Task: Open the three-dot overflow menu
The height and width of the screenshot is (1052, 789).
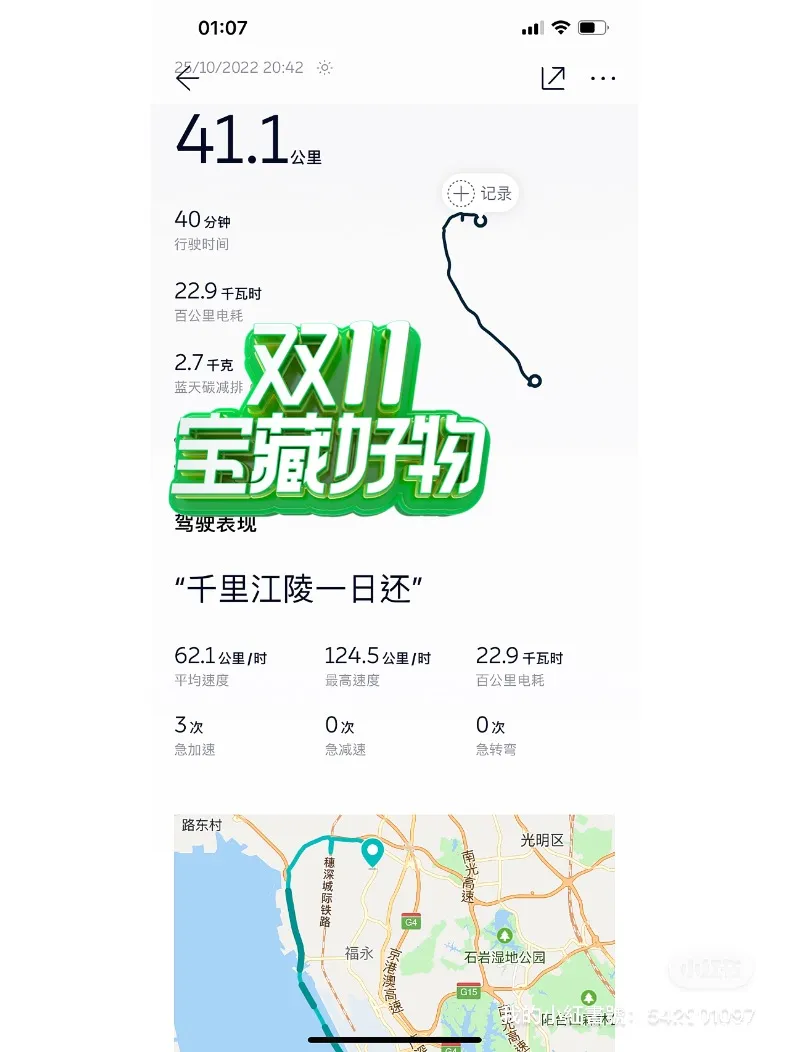Action: click(603, 78)
